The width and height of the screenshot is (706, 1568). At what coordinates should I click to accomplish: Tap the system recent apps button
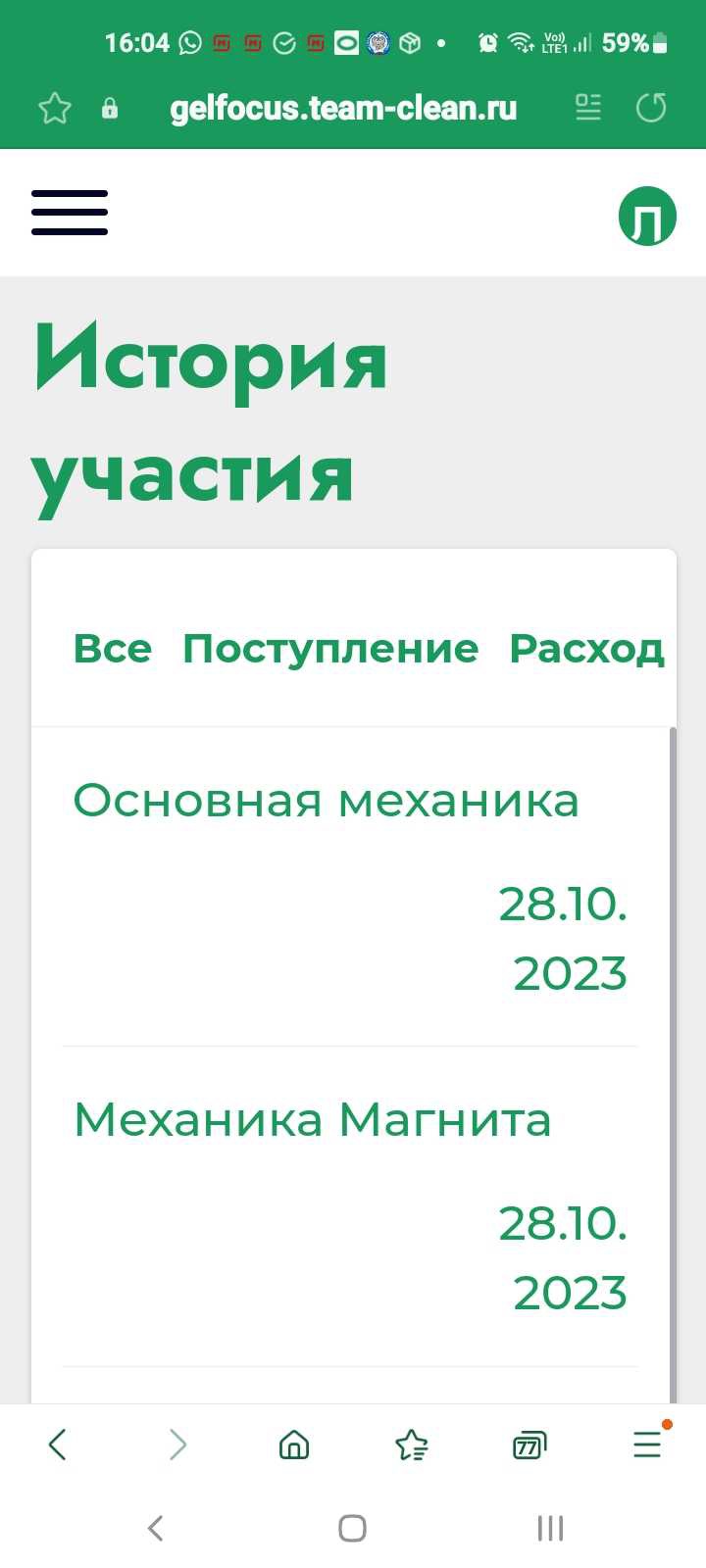click(550, 1528)
